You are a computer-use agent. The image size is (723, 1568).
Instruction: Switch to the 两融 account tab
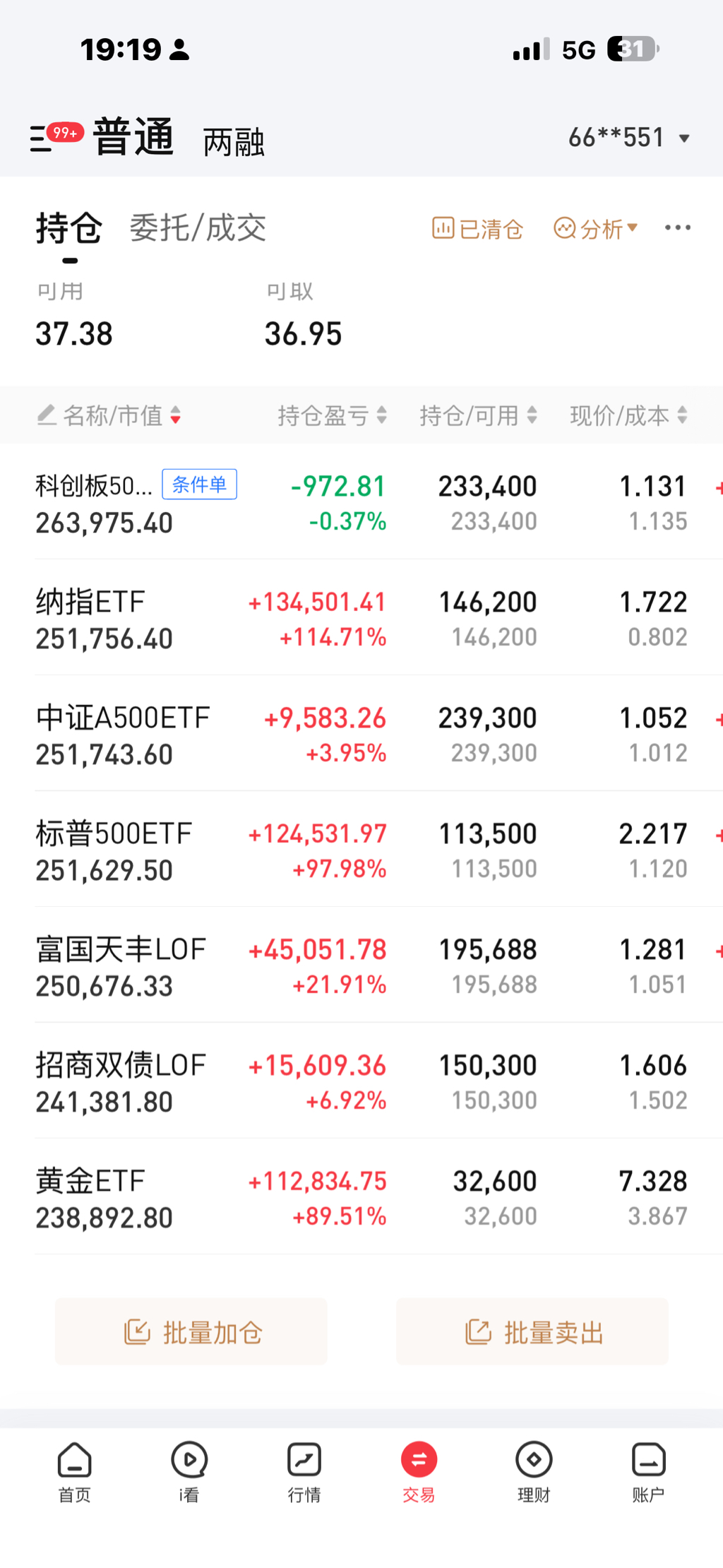point(233,142)
